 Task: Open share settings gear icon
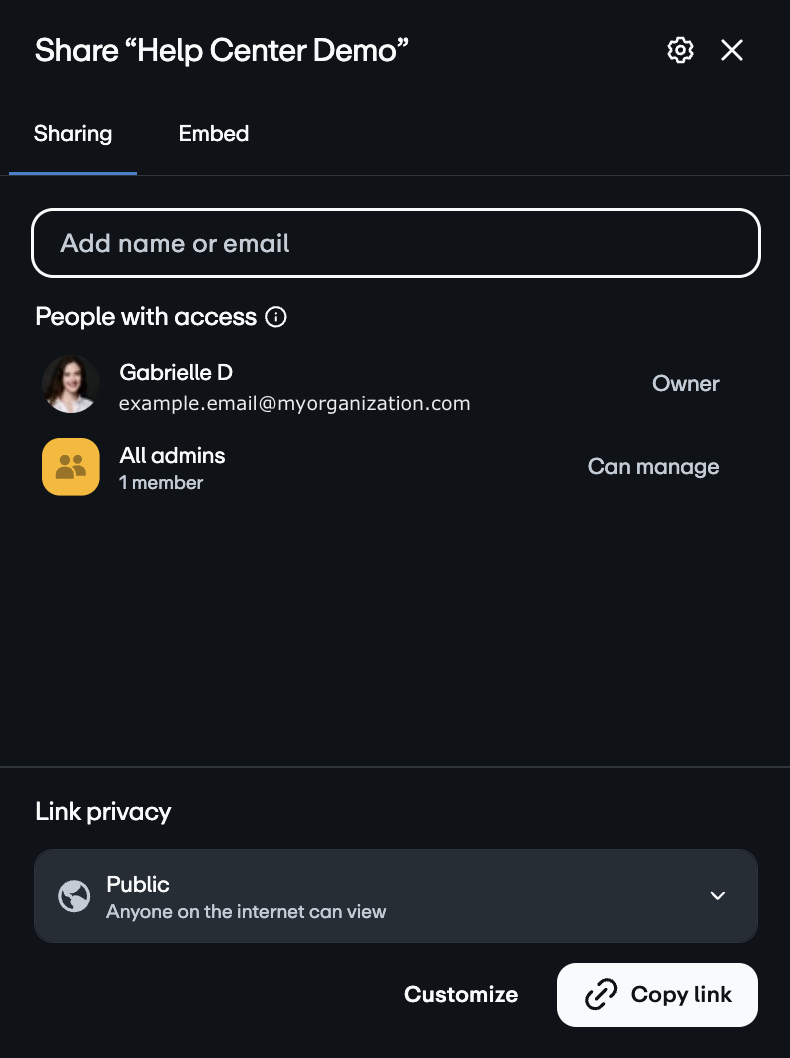tap(680, 50)
